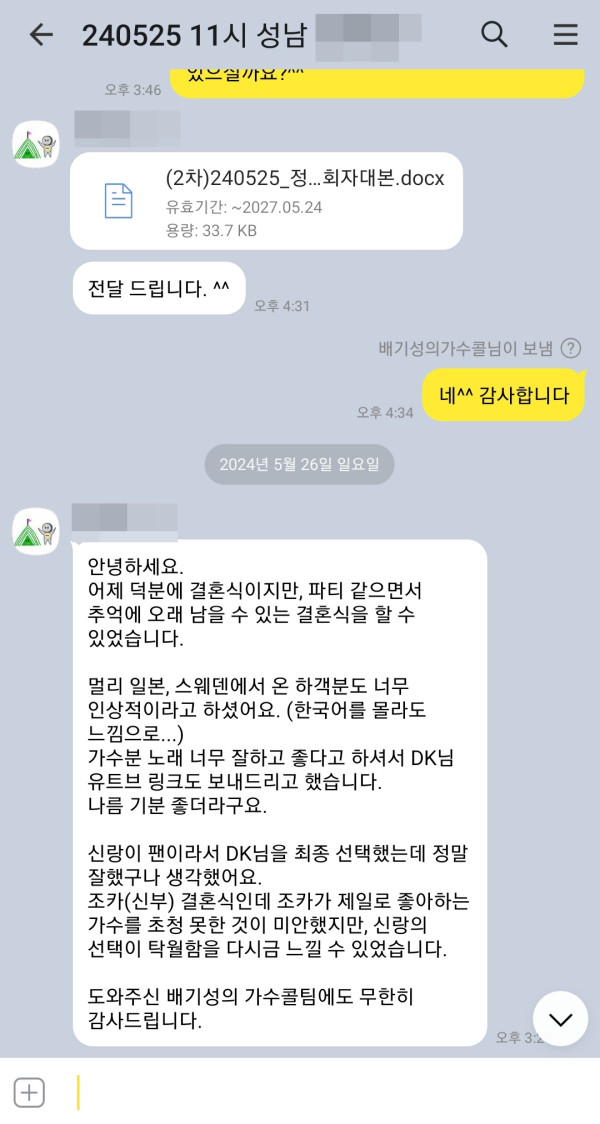Open sender profile picture above the docx file
Image resolution: width=600 pixels, height=1124 pixels.
point(35,144)
